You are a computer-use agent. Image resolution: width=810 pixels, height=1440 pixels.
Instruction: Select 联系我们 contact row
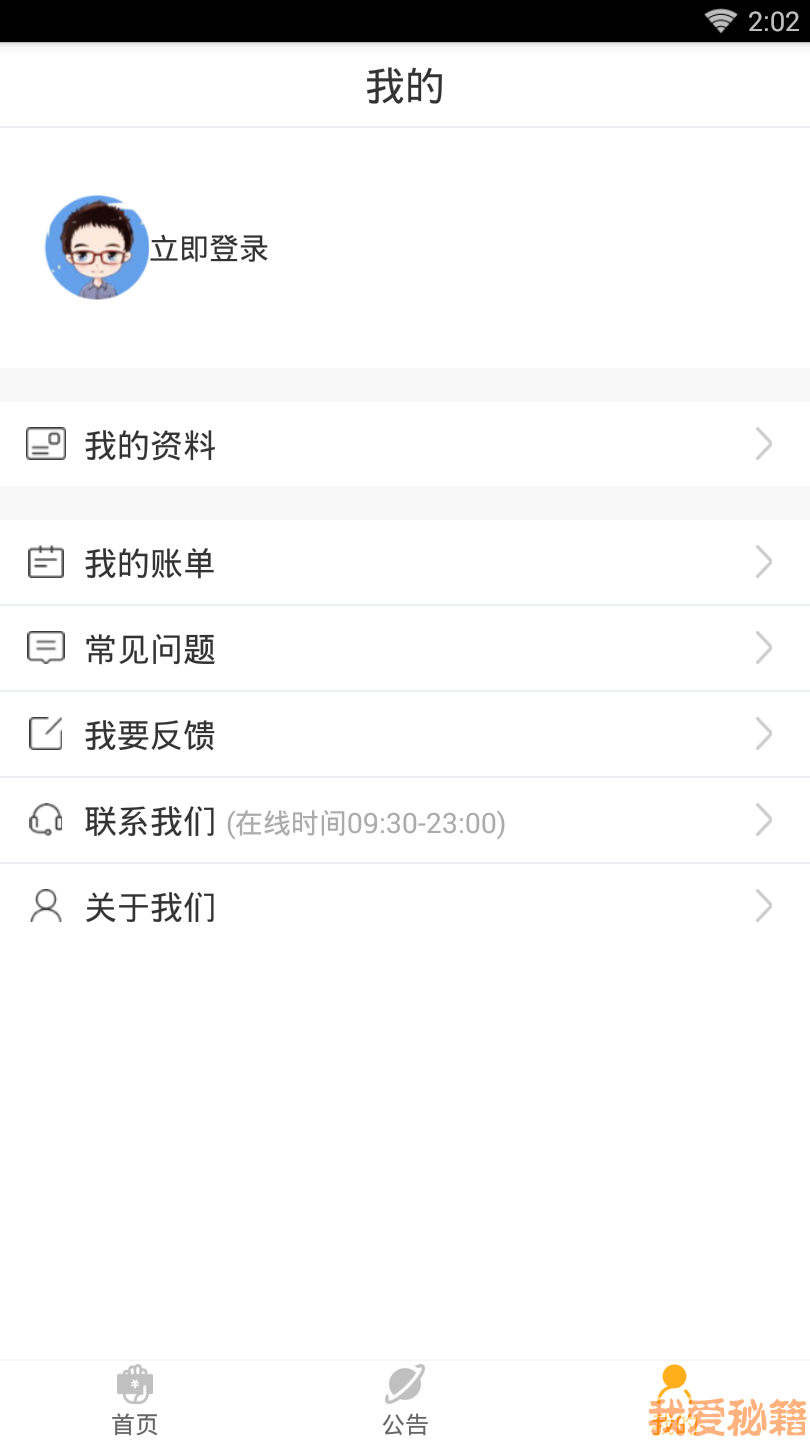(x=404, y=820)
